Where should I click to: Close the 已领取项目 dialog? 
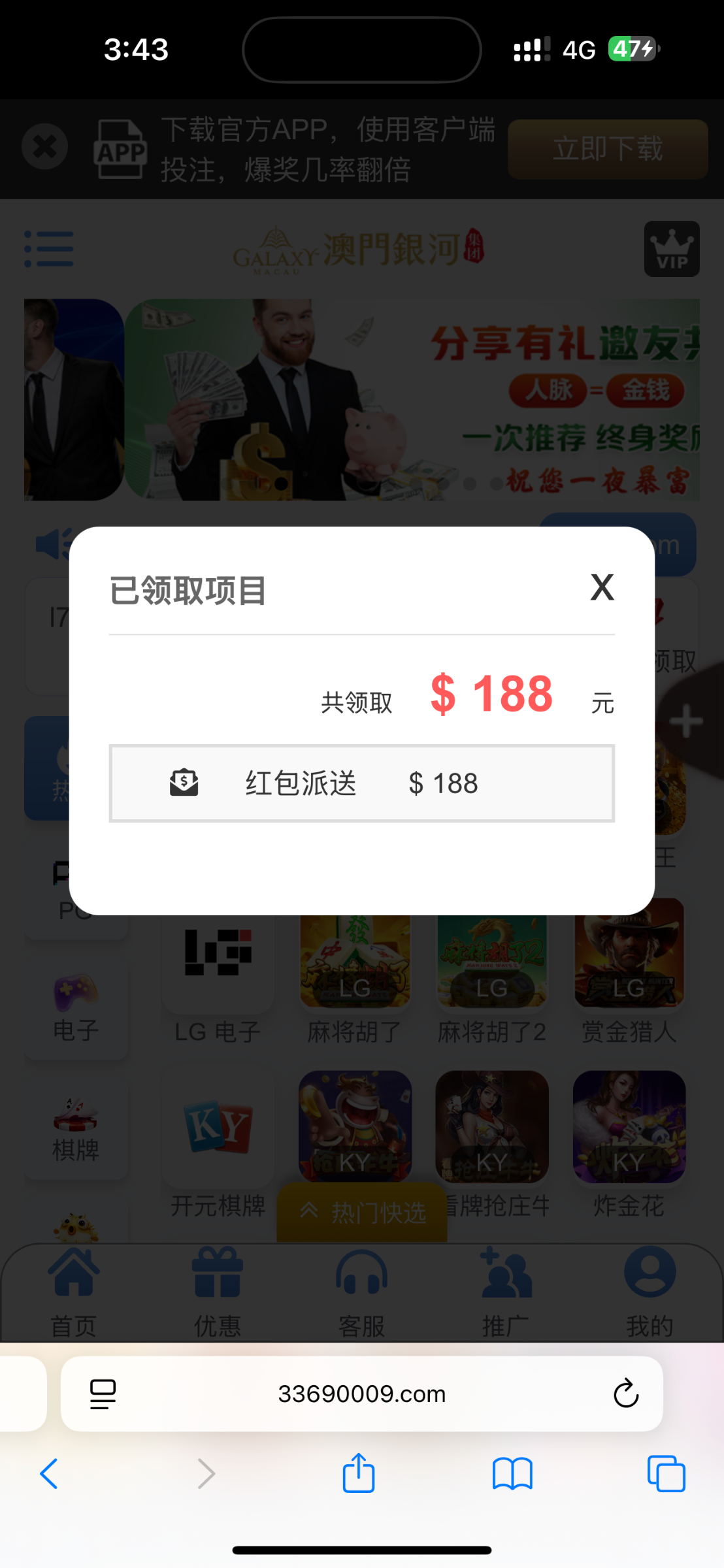pyautogui.click(x=602, y=587)
